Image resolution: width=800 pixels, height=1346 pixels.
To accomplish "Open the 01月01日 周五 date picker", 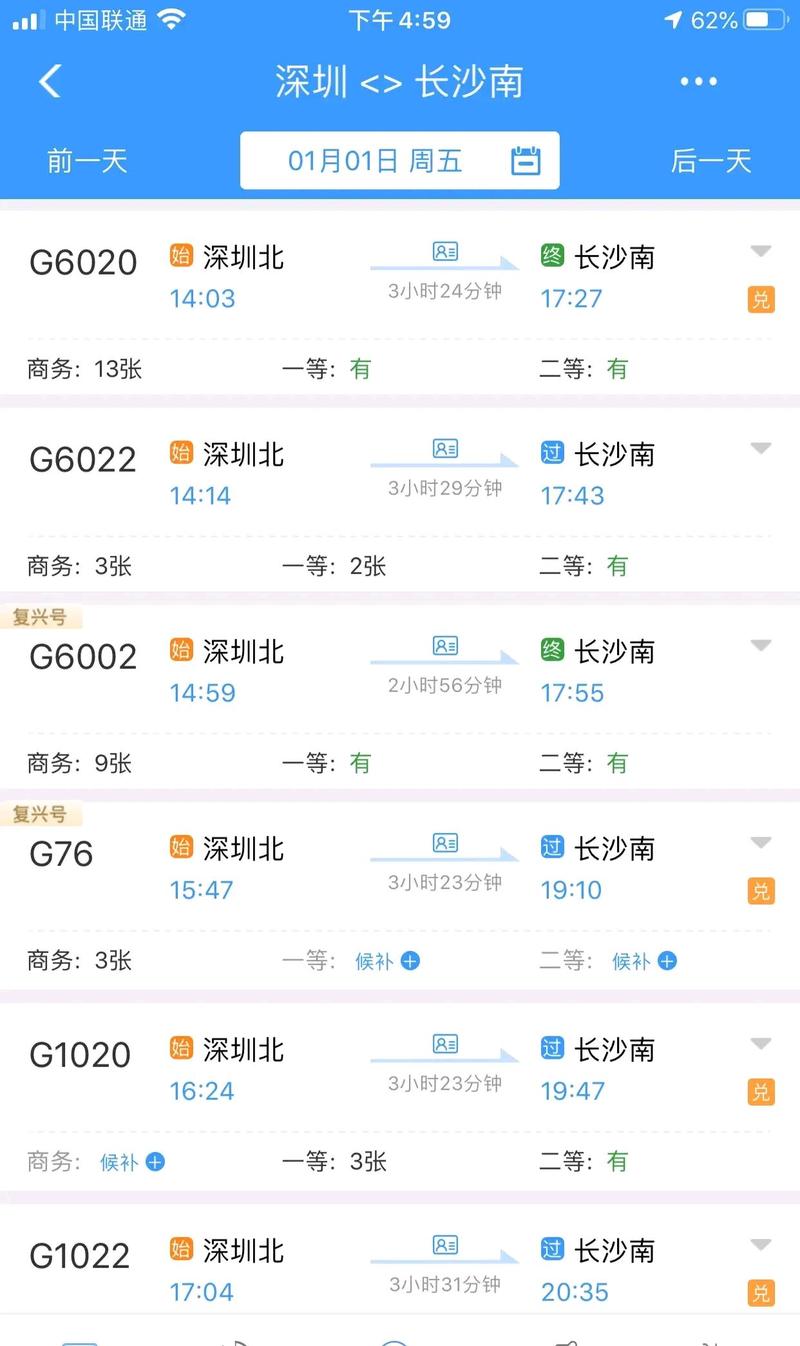I will pyautogui.click(x=399, y=161).
